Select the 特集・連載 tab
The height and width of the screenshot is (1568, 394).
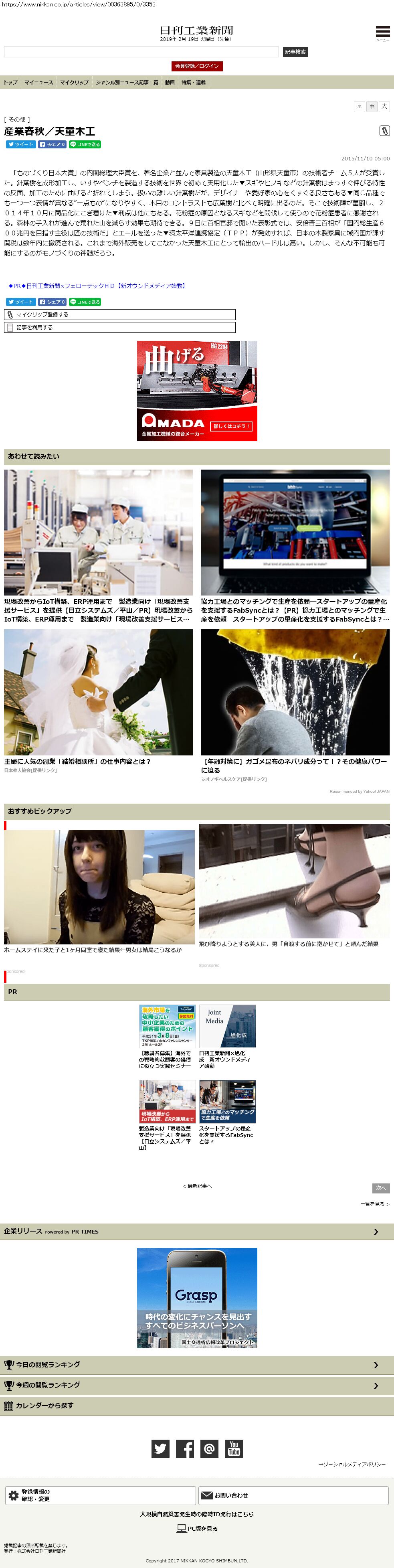[x=193, y=83]
